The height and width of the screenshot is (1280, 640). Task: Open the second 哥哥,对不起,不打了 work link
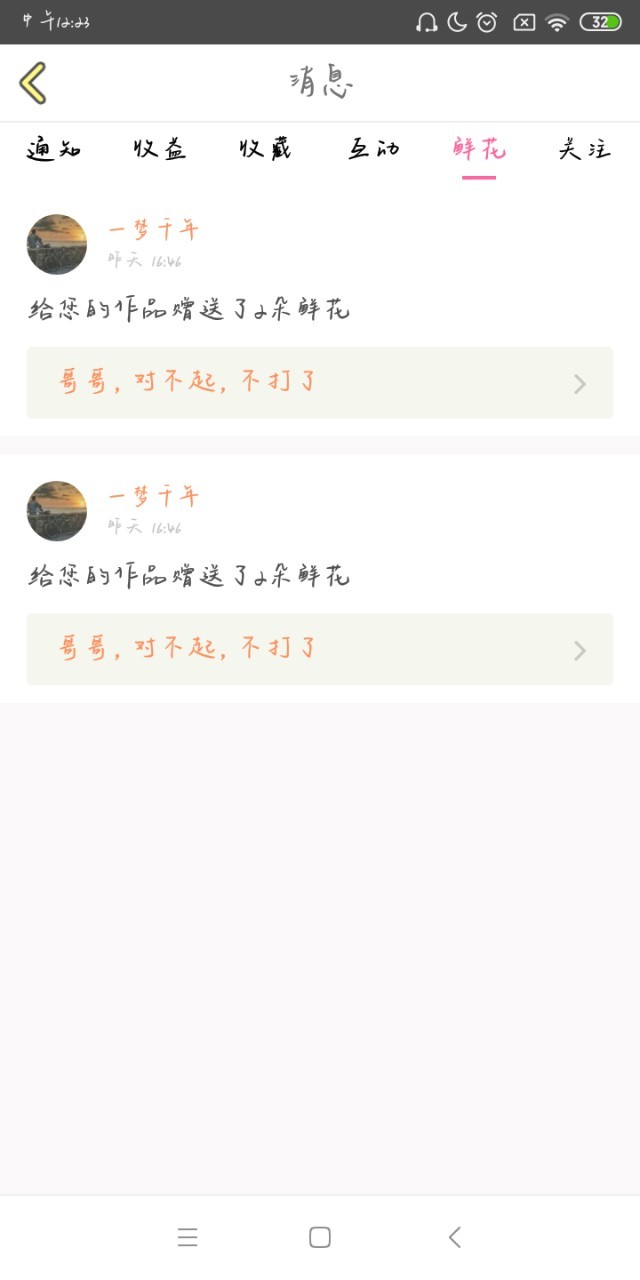(320, 649)
